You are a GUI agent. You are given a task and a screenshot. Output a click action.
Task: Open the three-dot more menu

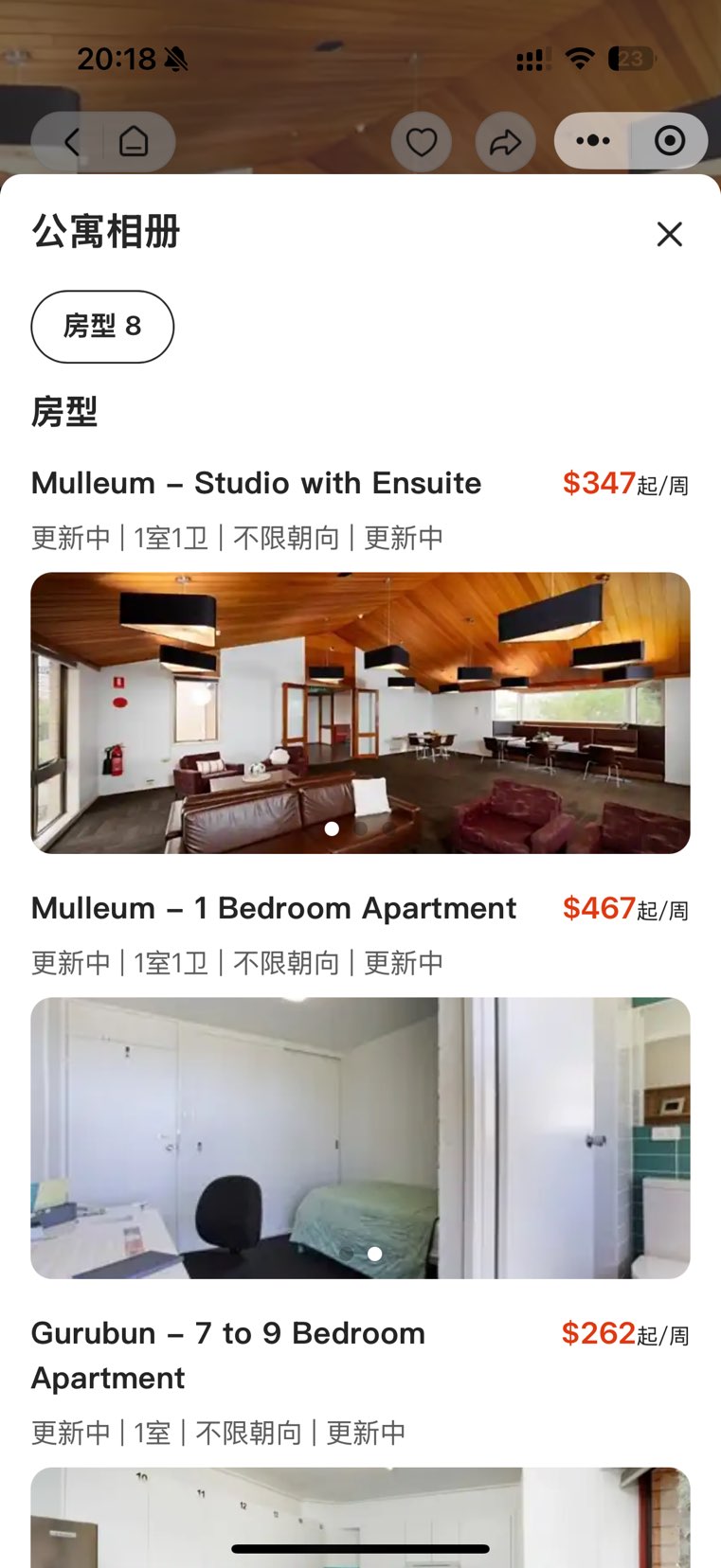pos(593,141)
